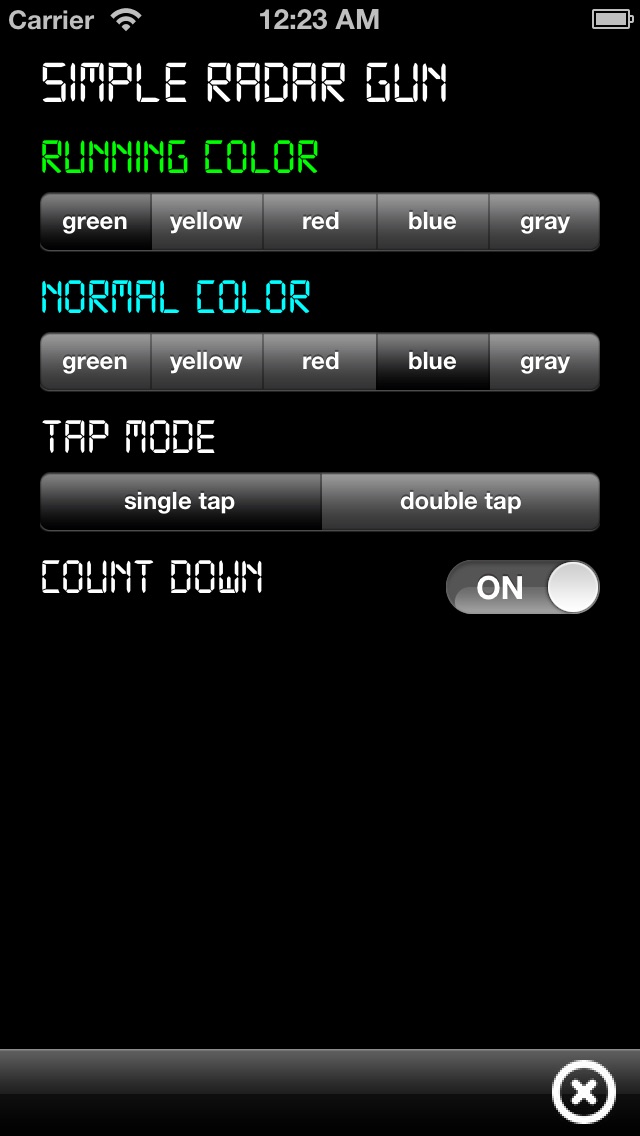Switch Tap Mode to double tap

pyautogui.click(x=460, y=501)
